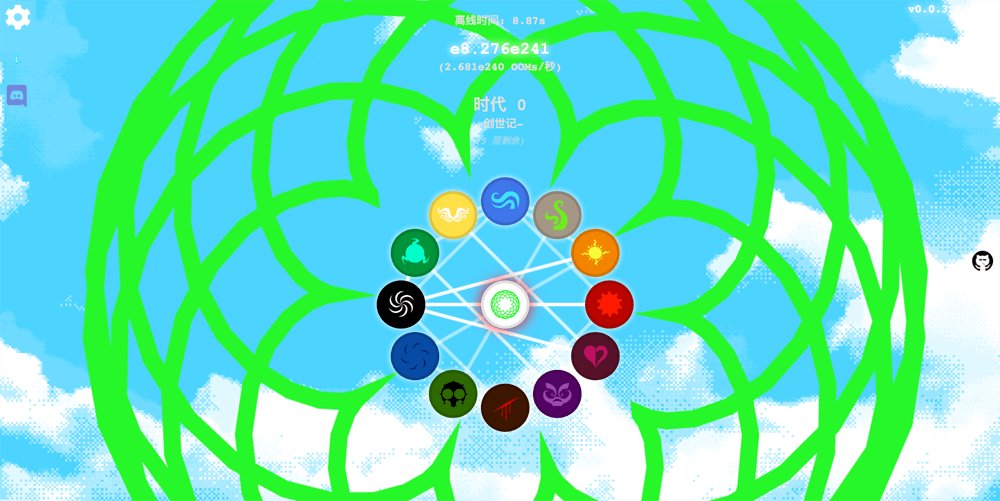Select the orange sun node

[595, 253]
